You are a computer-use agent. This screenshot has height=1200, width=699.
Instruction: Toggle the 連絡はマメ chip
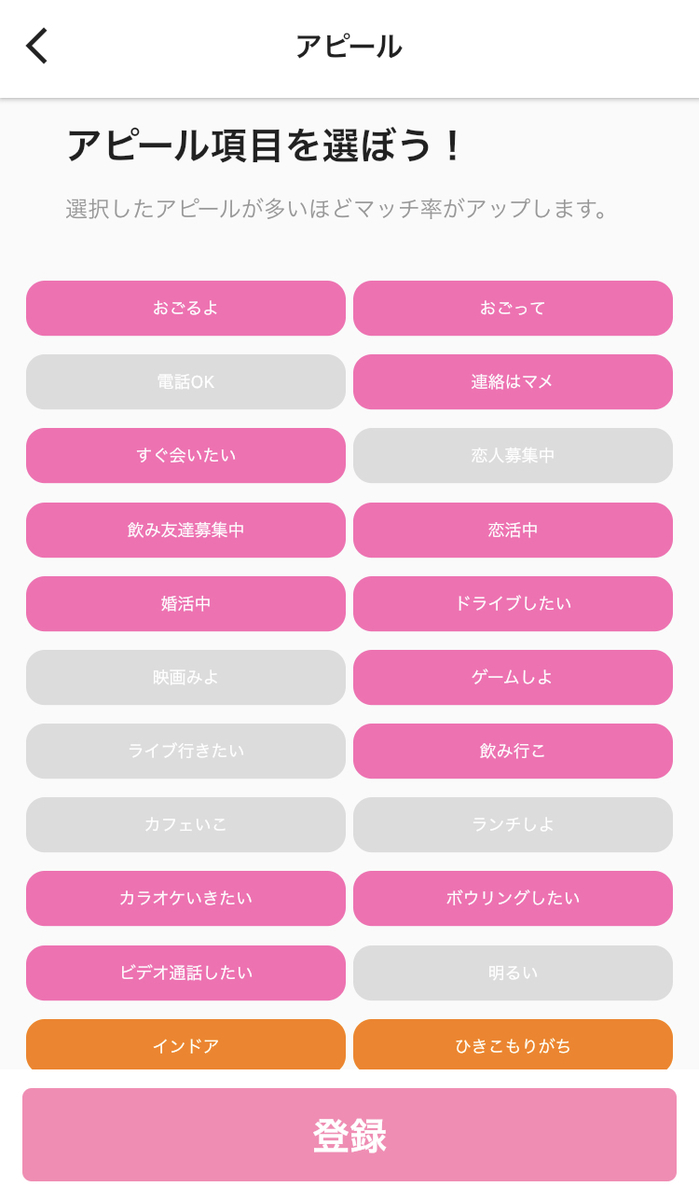(x=513, y=382)
